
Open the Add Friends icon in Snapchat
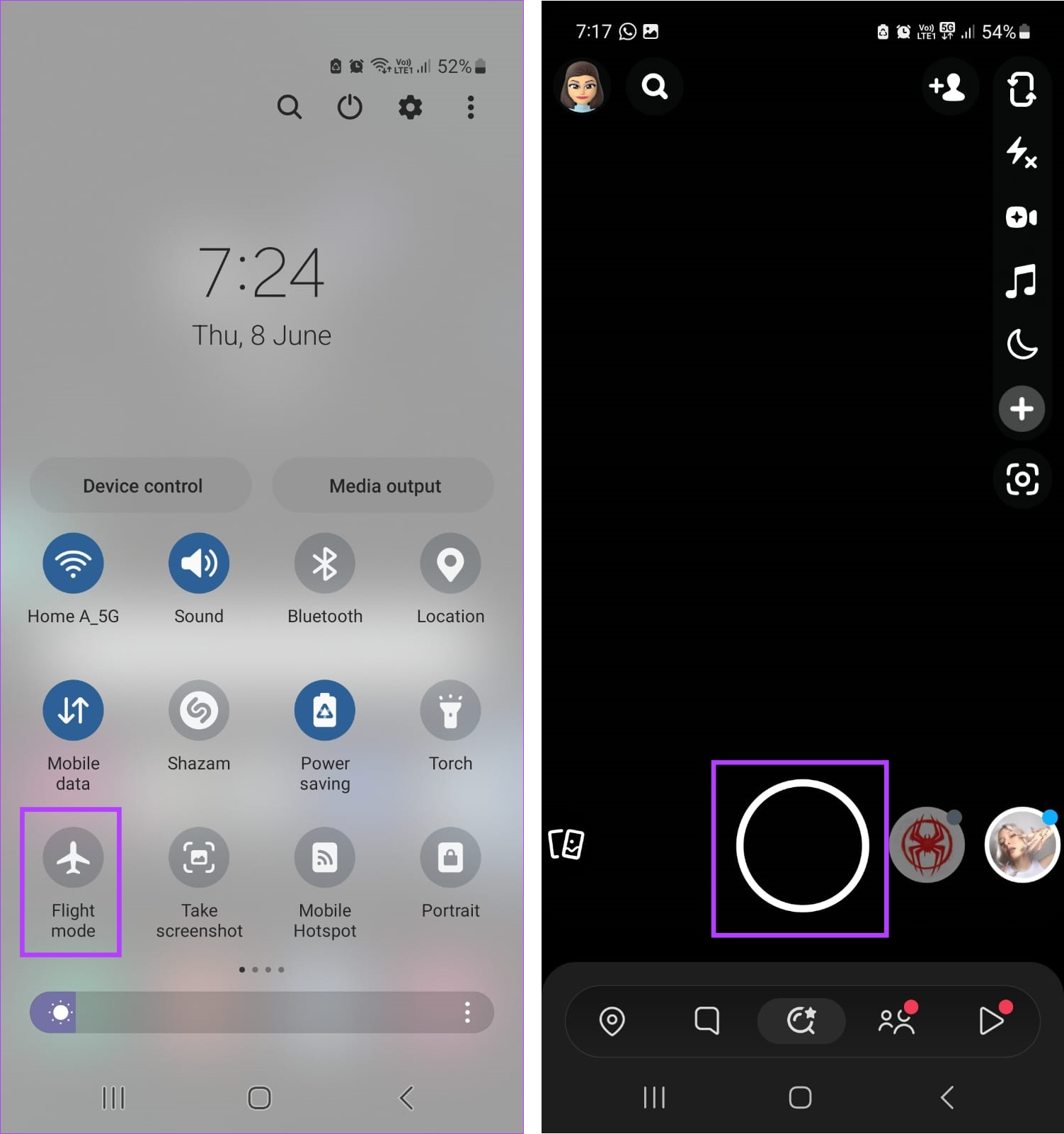click(x=948, y=87)
